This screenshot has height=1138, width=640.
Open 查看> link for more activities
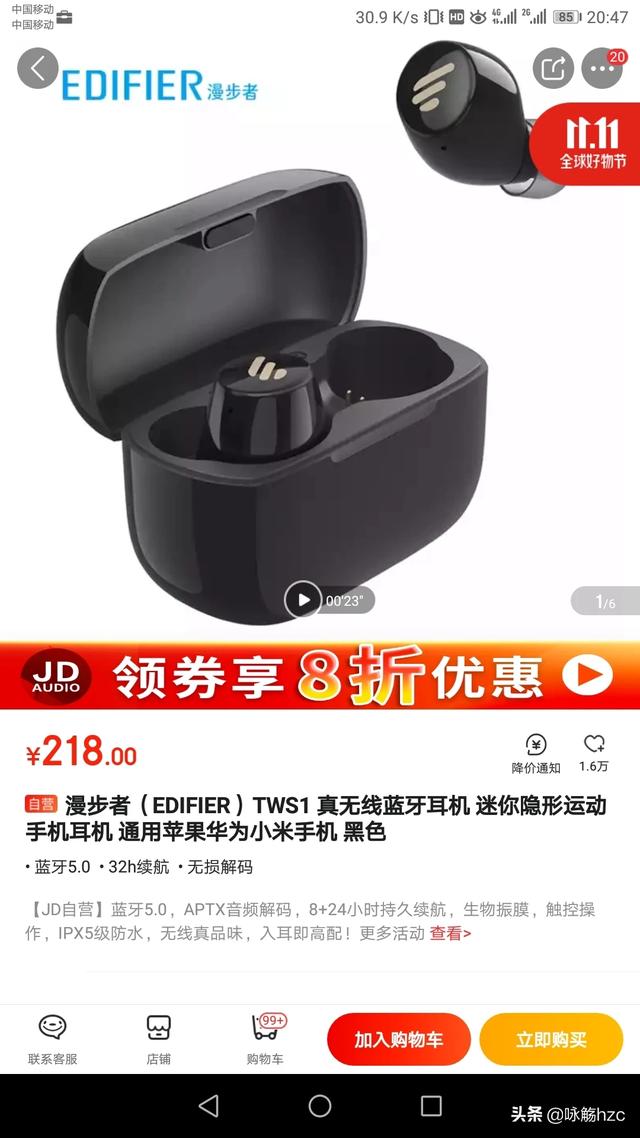[x=450, y=933]
